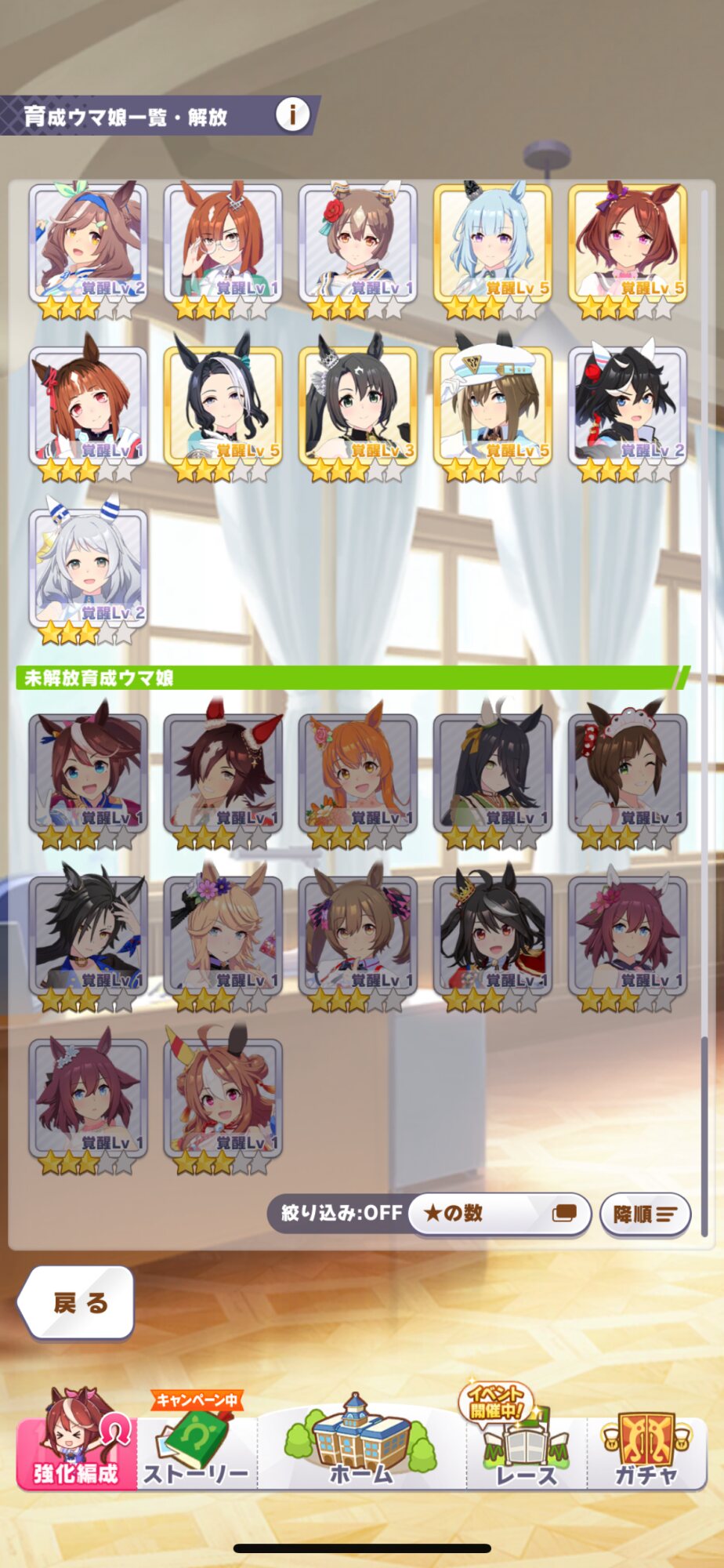Screen dimensions: 724x1568
Task: Open the silver-haired character with 覚醒Lv 2
Action: click(89, 572)
